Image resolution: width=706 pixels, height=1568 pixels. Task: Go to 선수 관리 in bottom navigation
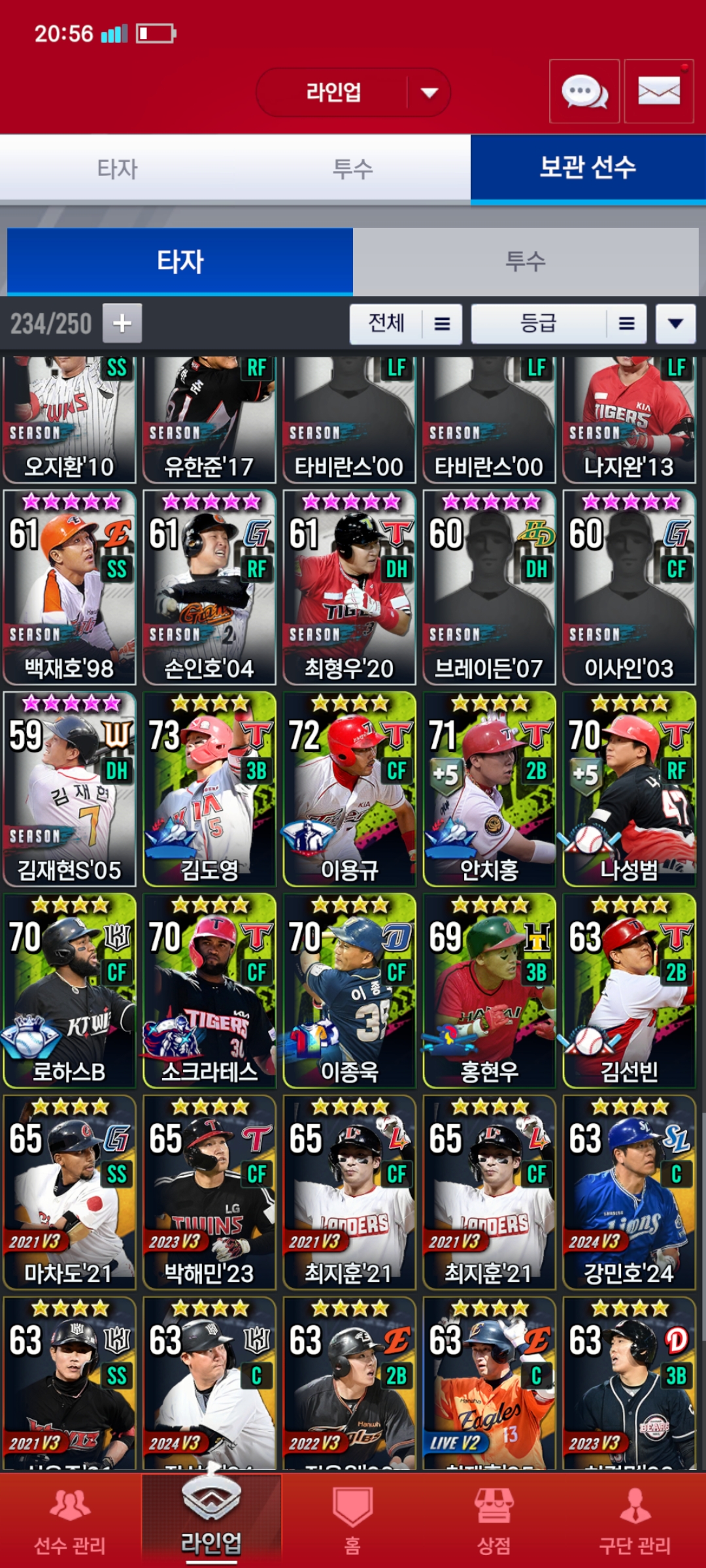click(70, 1521)
